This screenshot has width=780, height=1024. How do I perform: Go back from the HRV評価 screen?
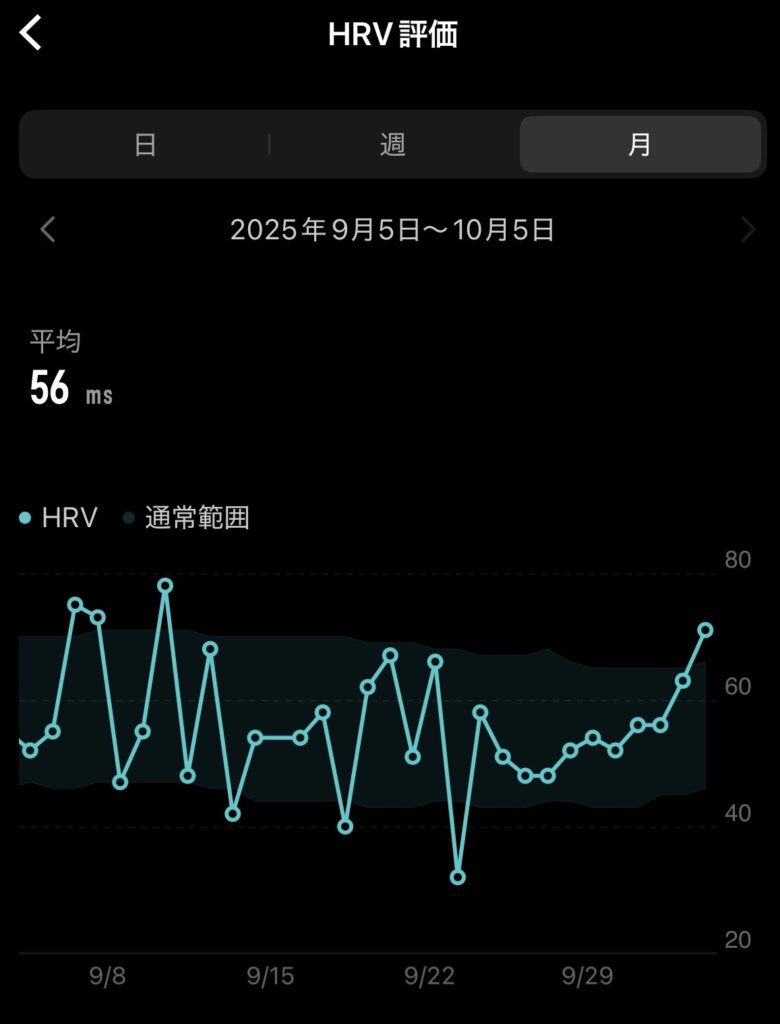[32, 34]
